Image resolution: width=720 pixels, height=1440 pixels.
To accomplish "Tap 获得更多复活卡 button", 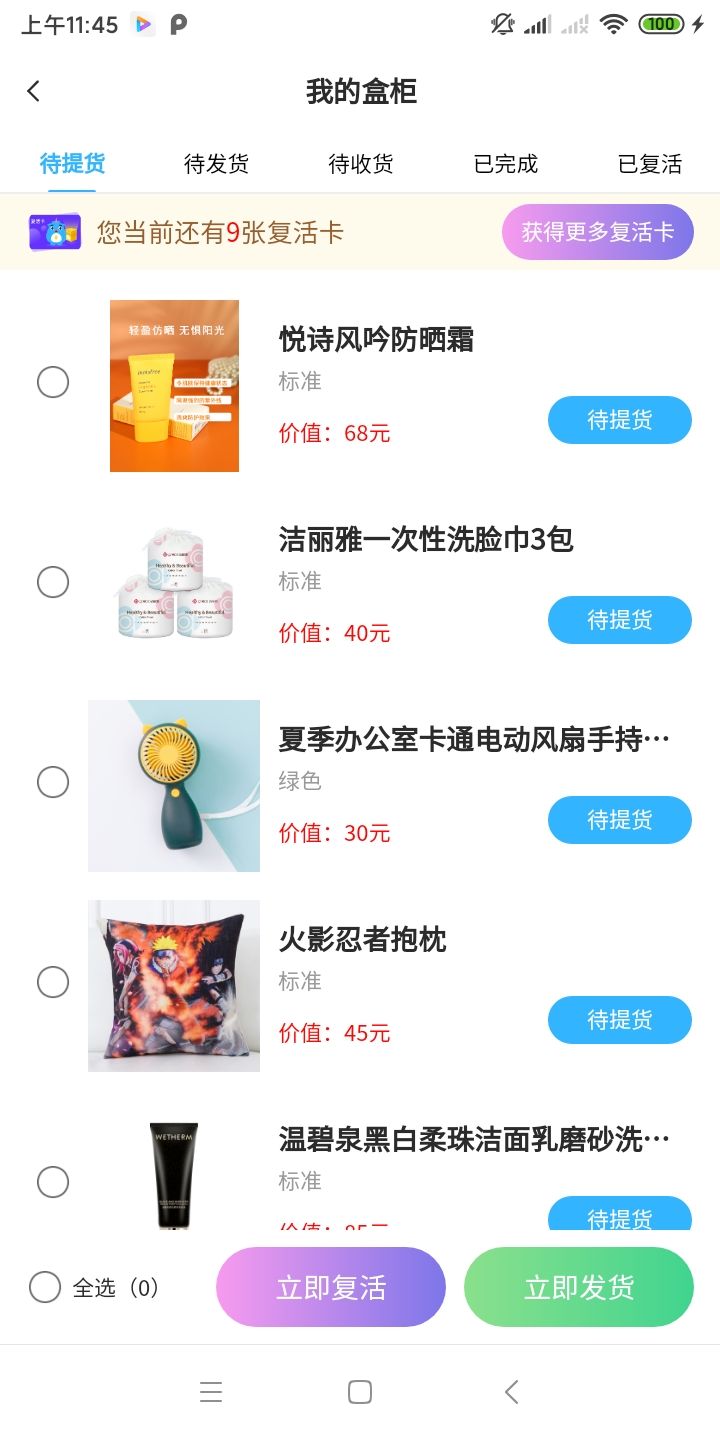I will coord(597,232).
